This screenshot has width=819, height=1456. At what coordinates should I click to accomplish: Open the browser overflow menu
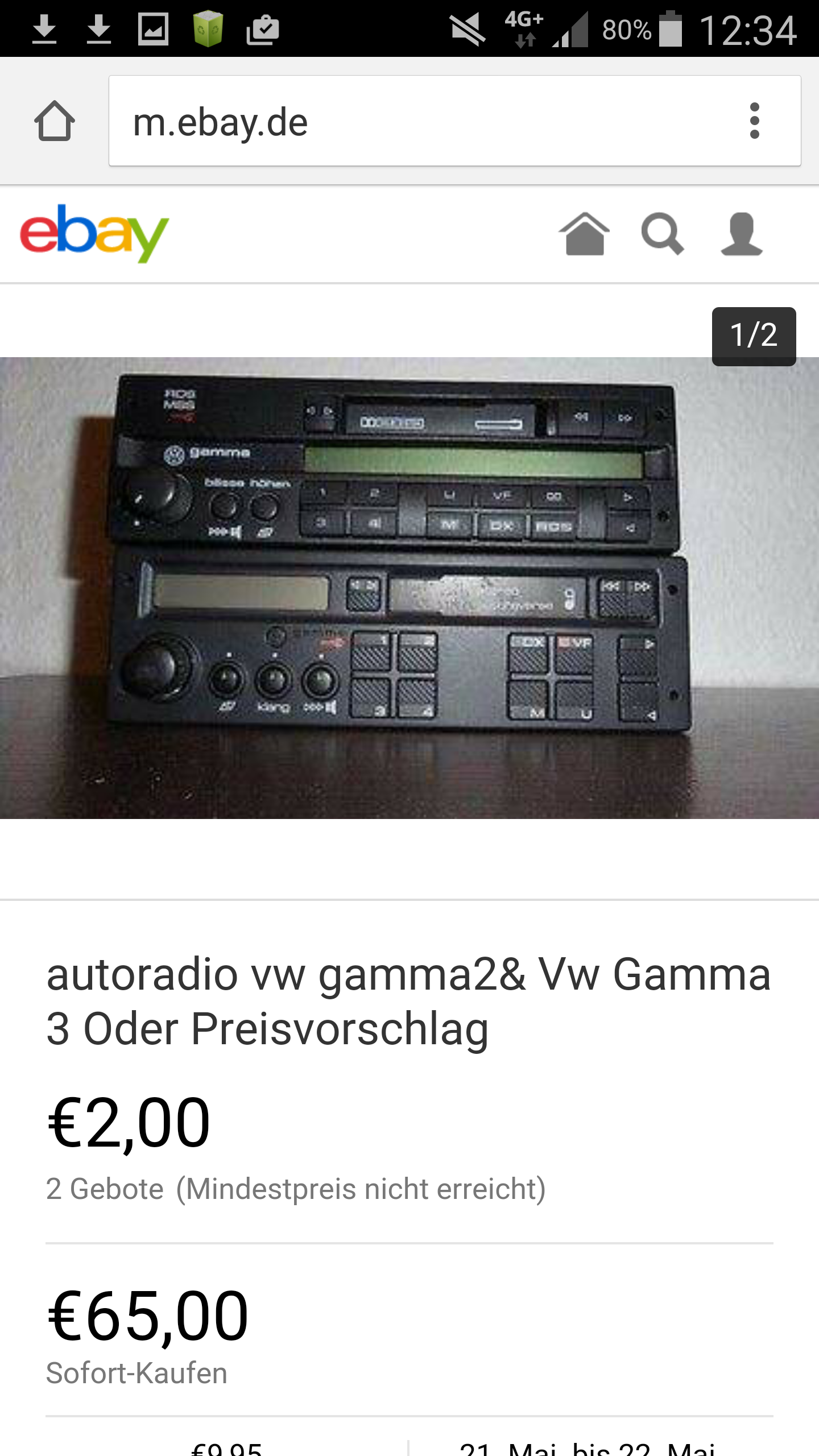tap(754, 121)
